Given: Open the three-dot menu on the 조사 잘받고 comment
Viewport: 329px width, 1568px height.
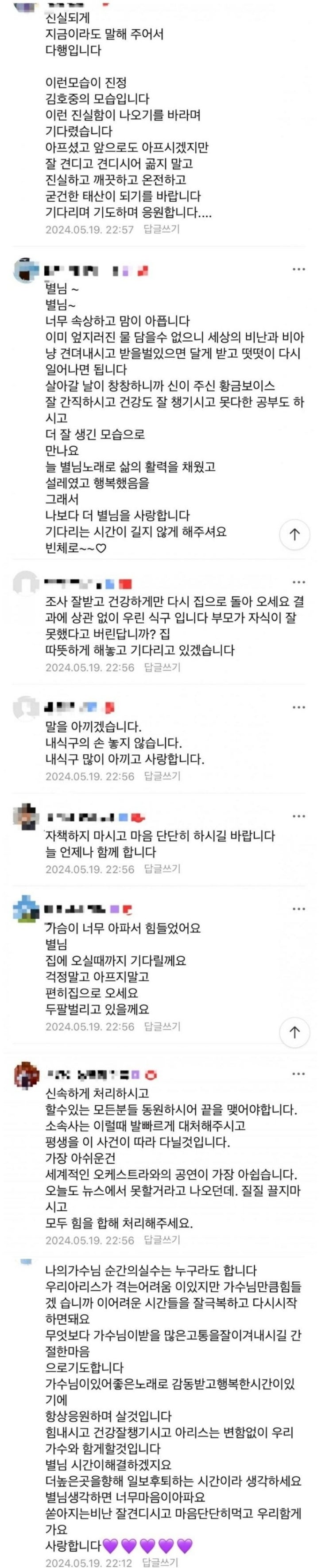Looking at the screenshot, I should pyautogui.click(x=298, y=582).
